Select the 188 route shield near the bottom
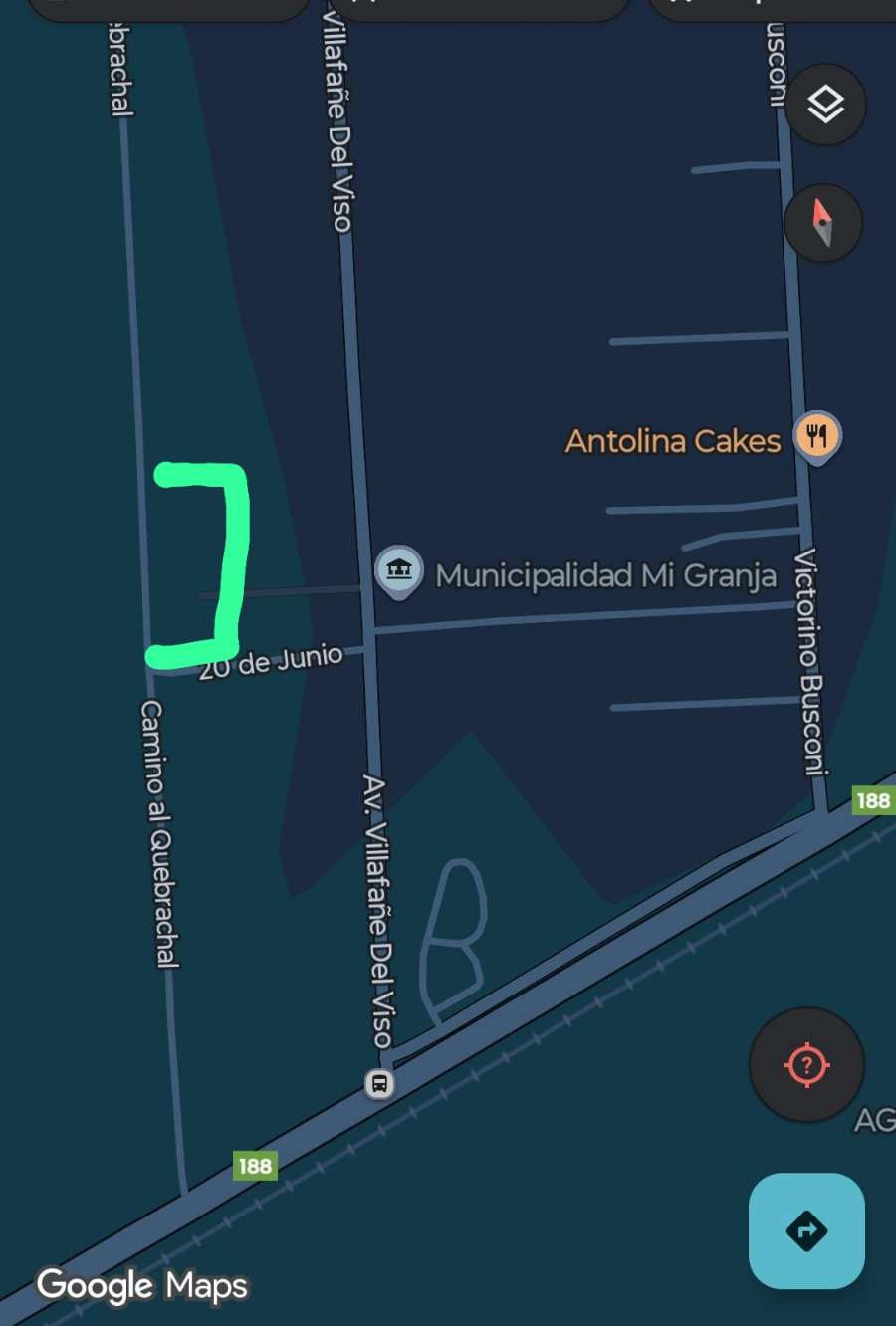The width and height of the screenshot is (896, 1326). click(254, 1167)
